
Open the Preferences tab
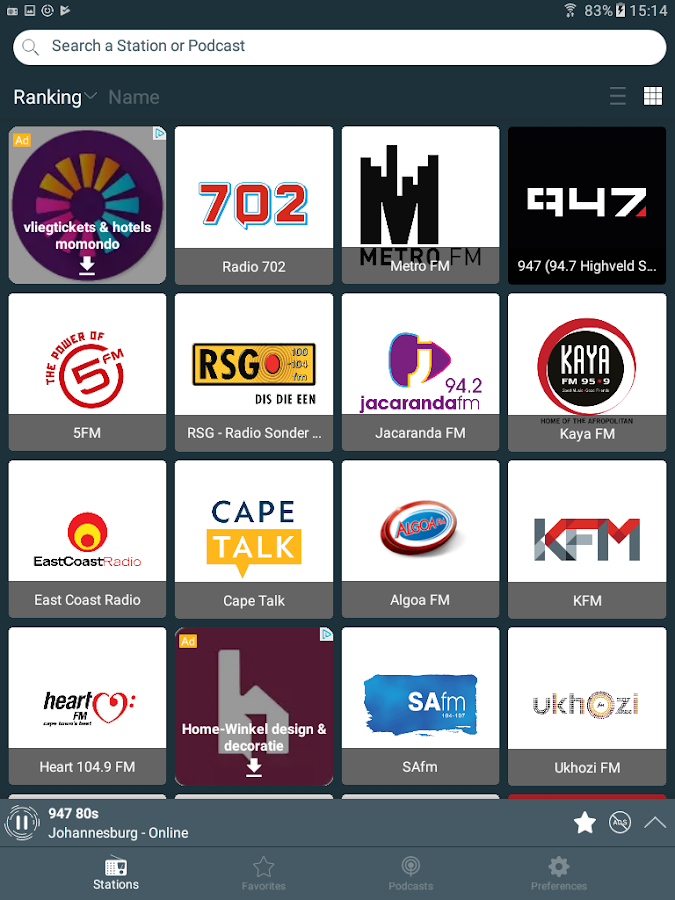[x=558, y=874]
